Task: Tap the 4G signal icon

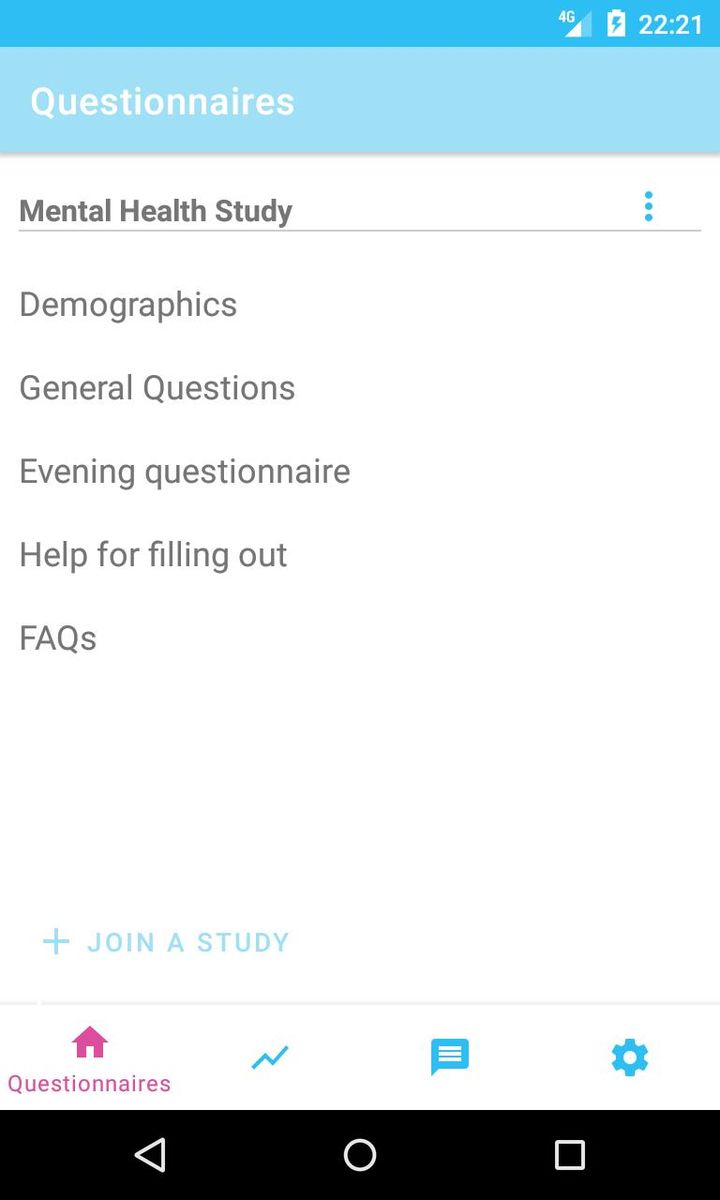Action: point(572,22)
